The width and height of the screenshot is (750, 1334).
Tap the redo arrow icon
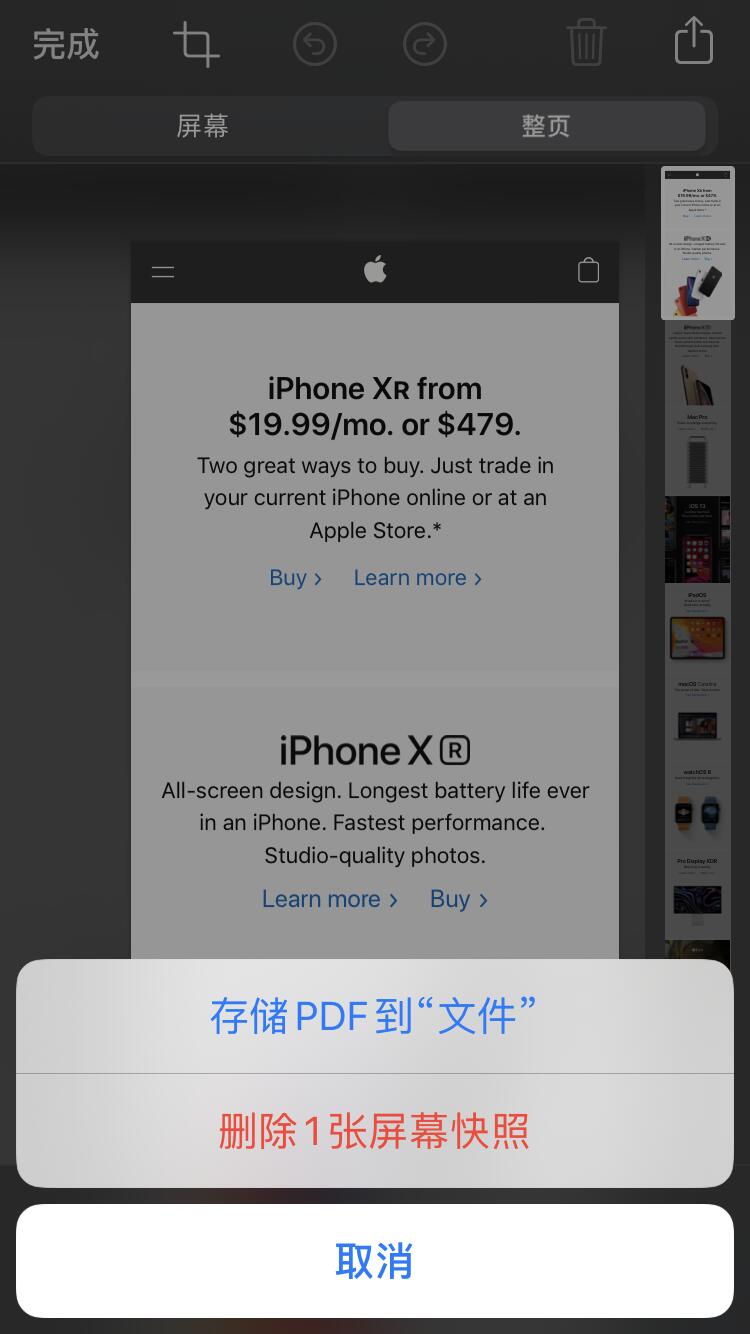[424, 43]
